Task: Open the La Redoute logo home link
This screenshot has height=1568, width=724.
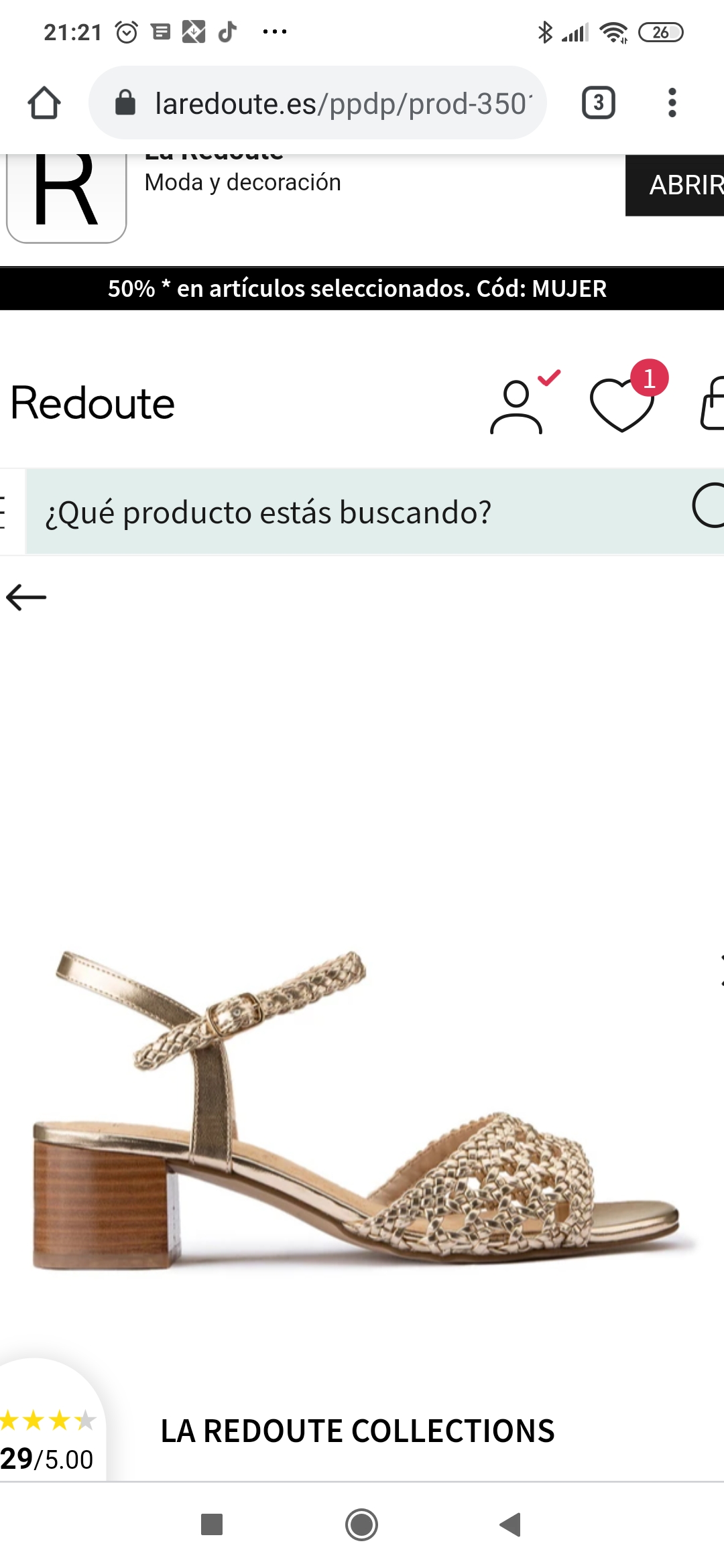Action: [93, 404]
